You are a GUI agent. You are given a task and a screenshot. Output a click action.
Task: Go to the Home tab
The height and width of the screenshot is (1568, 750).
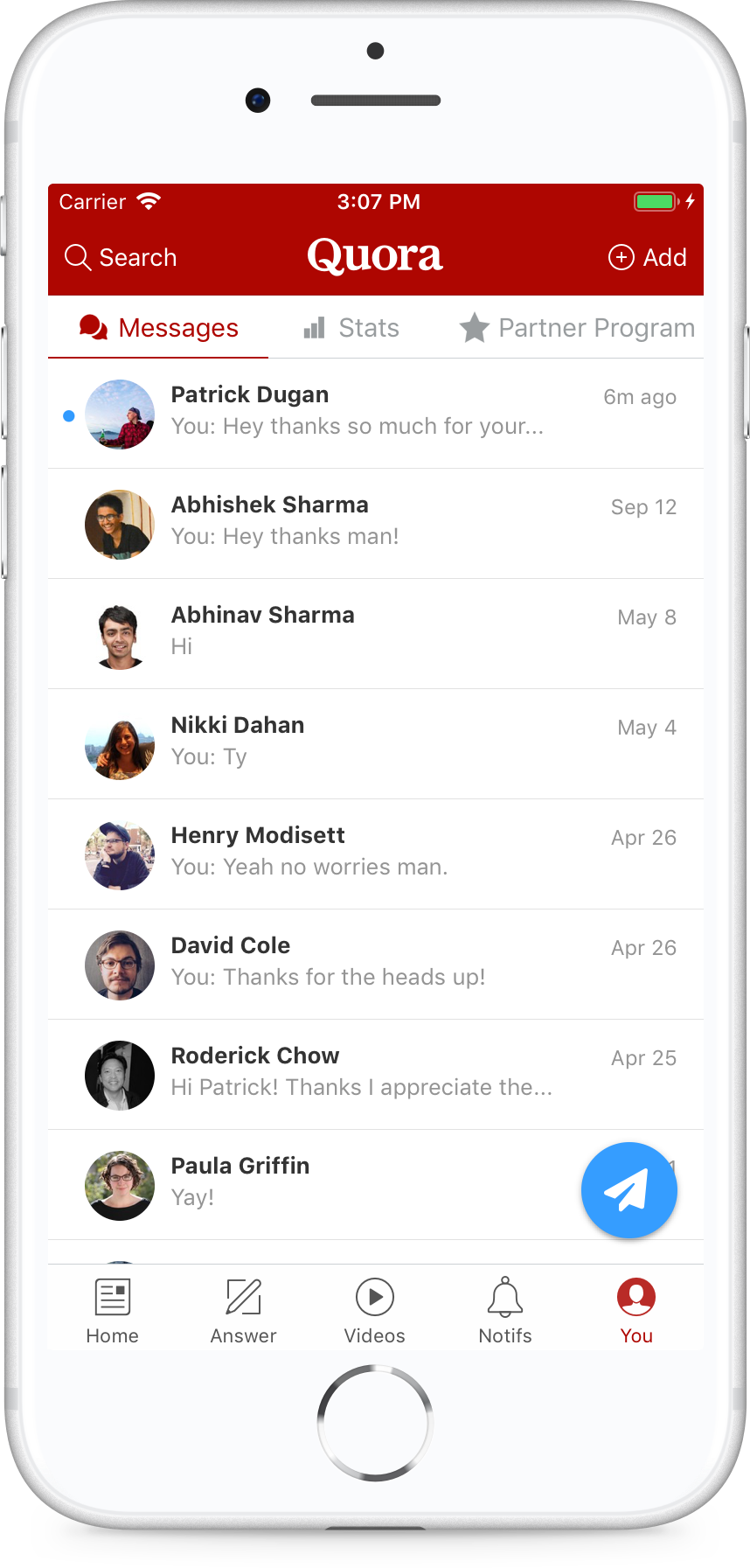113,1310
